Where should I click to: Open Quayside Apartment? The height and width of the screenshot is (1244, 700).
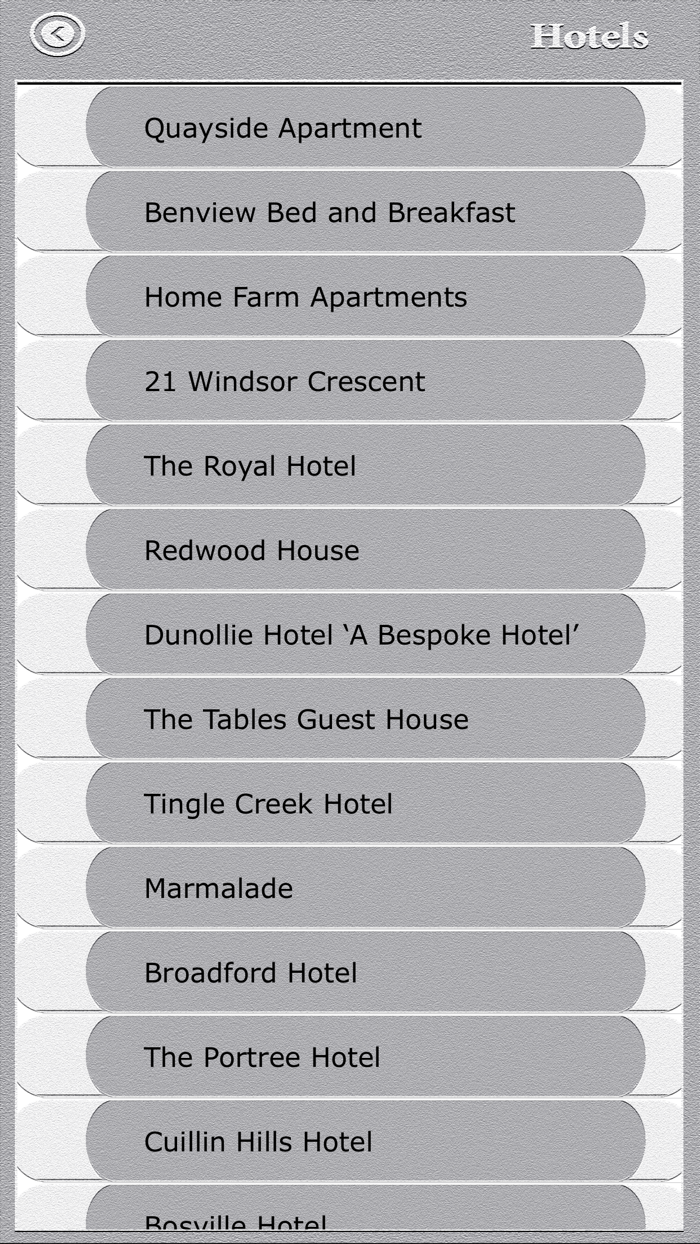tap(365, 128)
